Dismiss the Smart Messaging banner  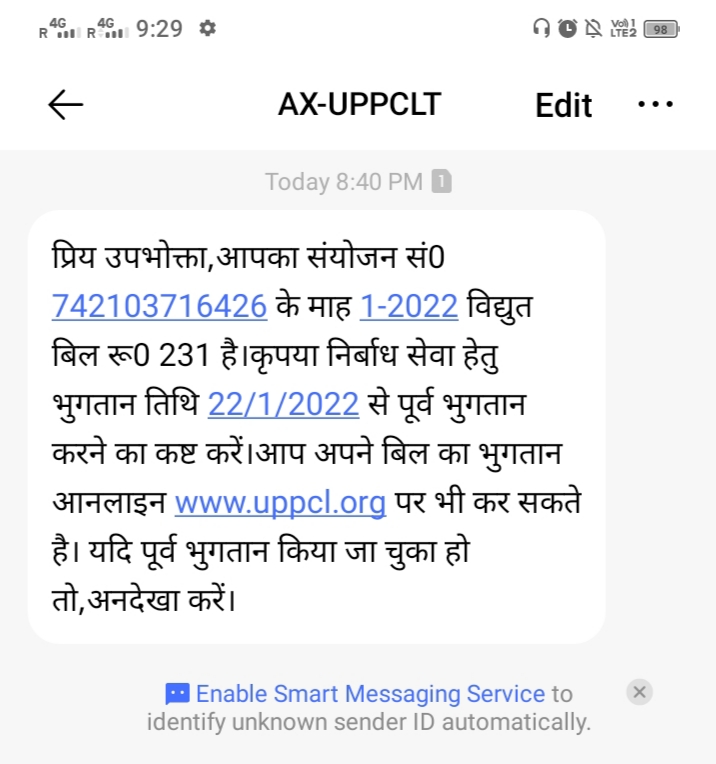tap(640, 691)
